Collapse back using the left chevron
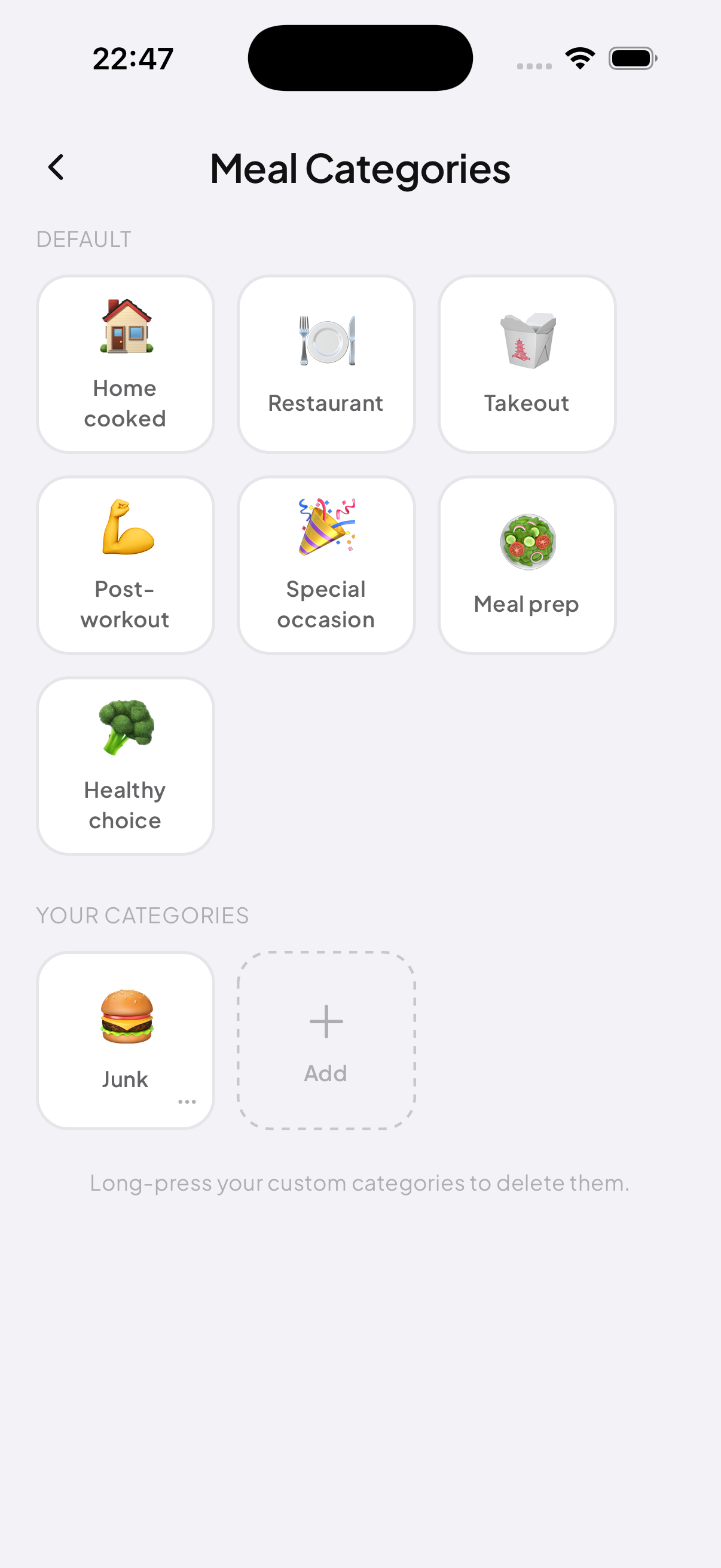Viewport: 721px width, 1568px height. coord(56,167)
